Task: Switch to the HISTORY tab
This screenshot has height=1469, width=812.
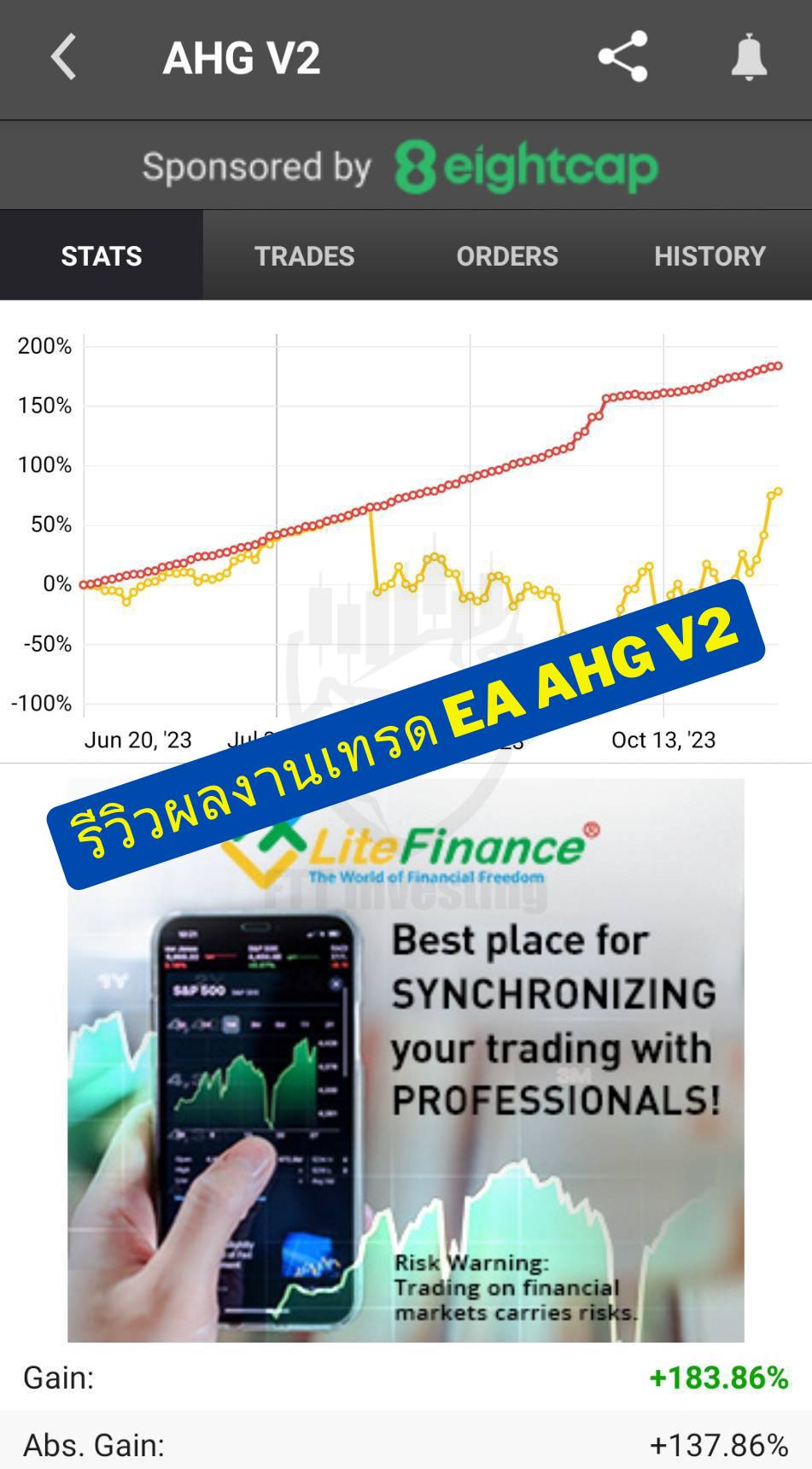Action: pos(710,256)
